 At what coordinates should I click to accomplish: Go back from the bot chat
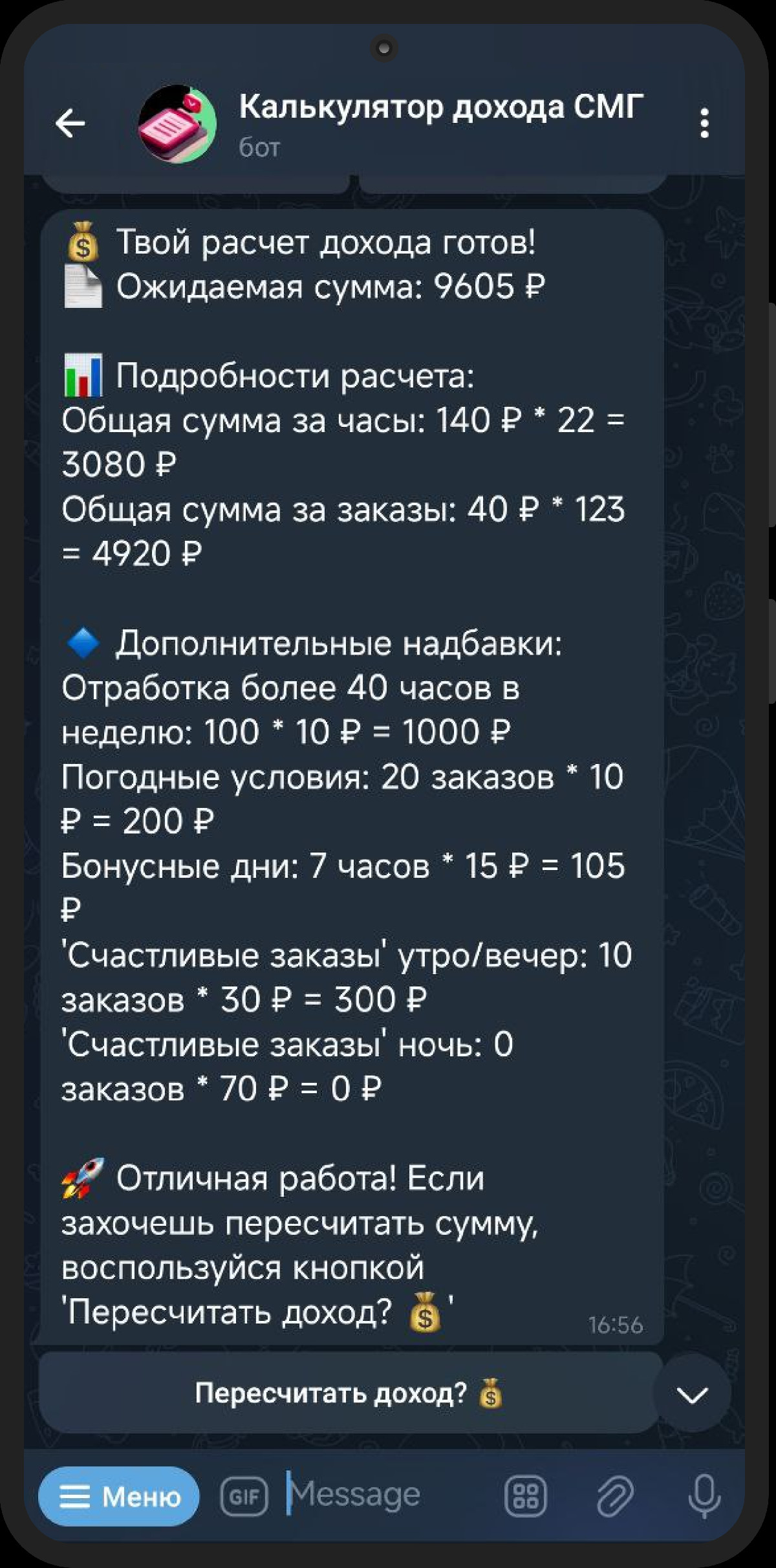coord(70,123)
